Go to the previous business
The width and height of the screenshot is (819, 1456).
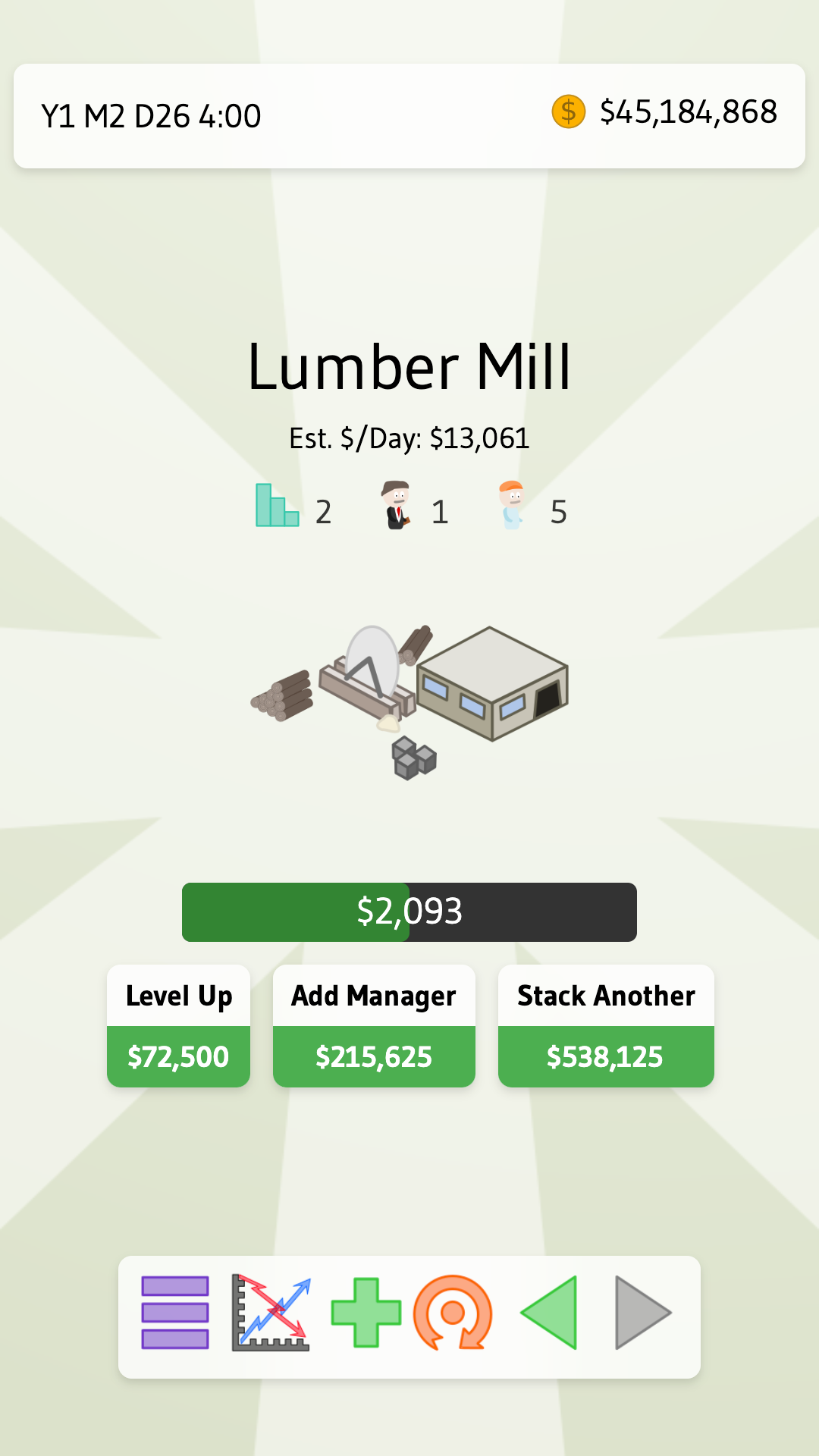click(x=550, y=1313)
